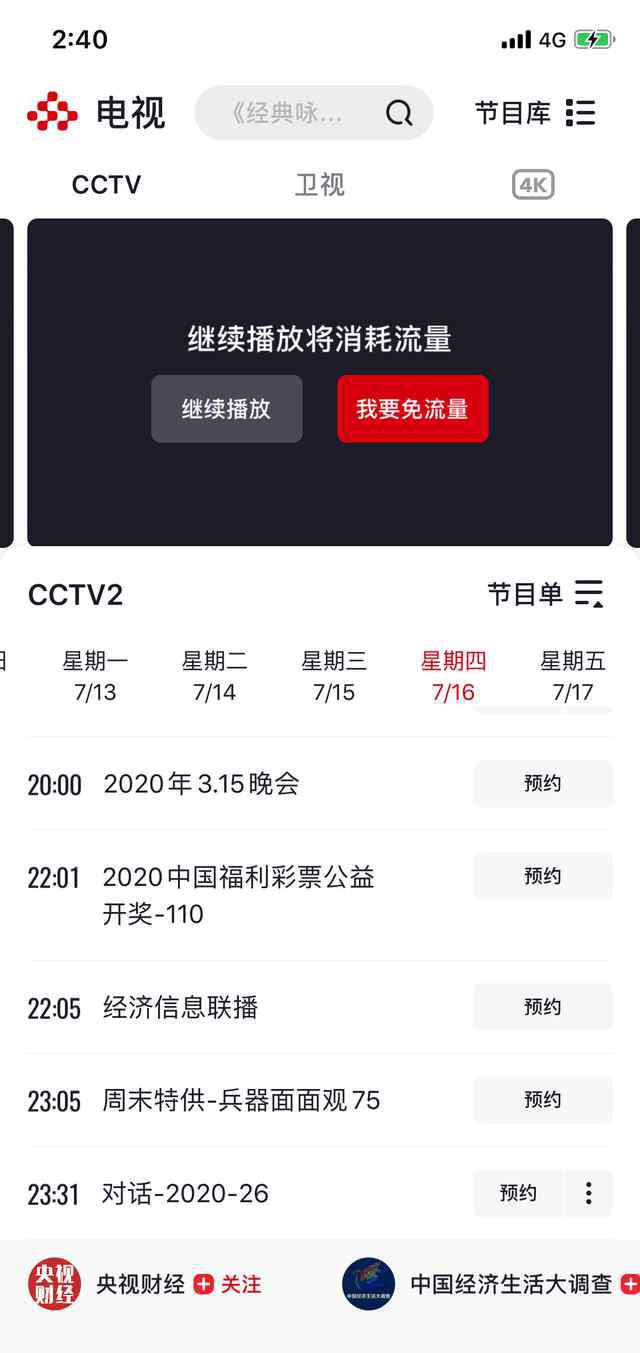The image size is (640, 1353).
Task: Select 星期二 7/14 date
Action: tap(214, 676)
